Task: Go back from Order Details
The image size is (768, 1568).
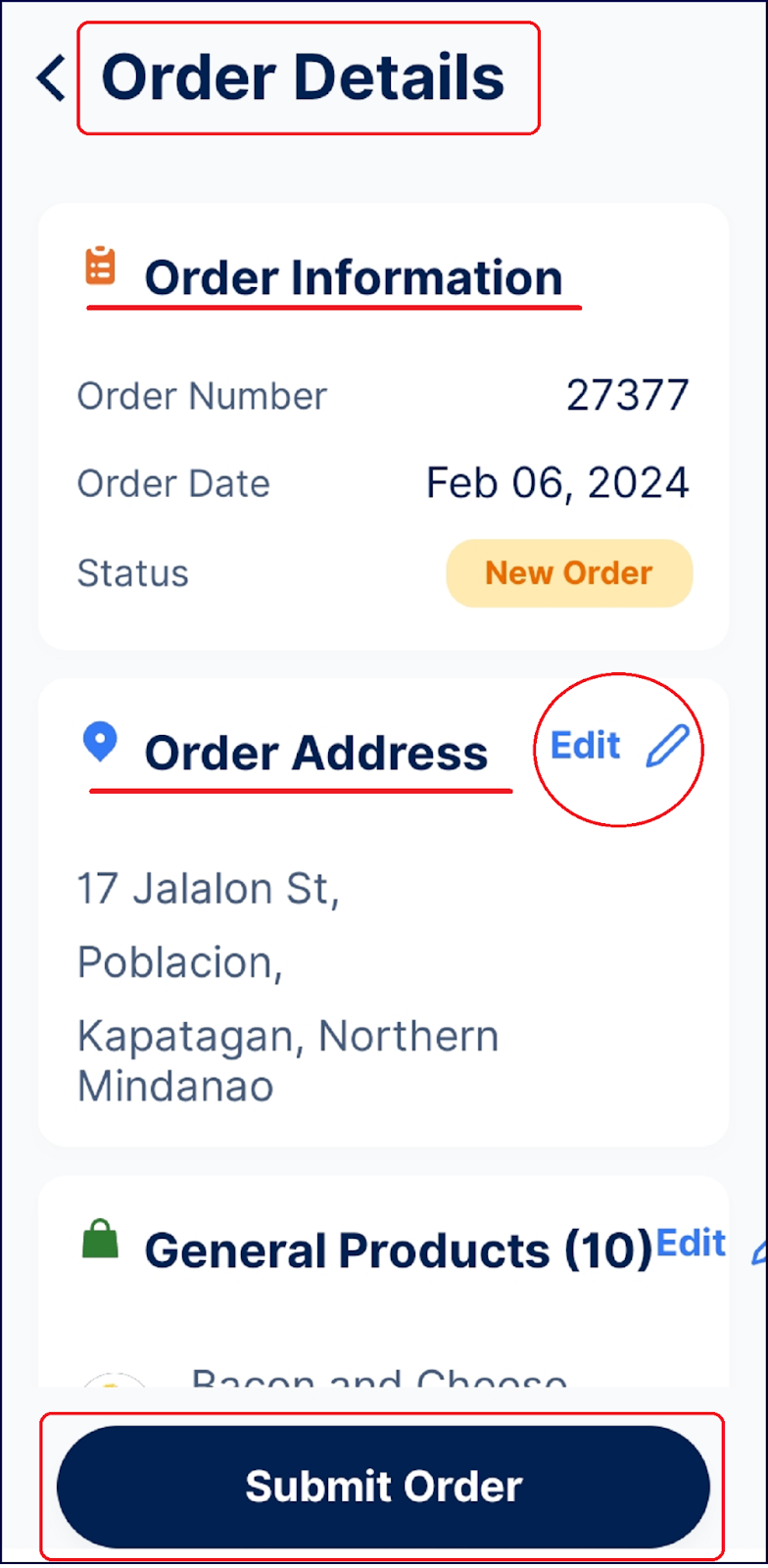Action: [51, 78]
